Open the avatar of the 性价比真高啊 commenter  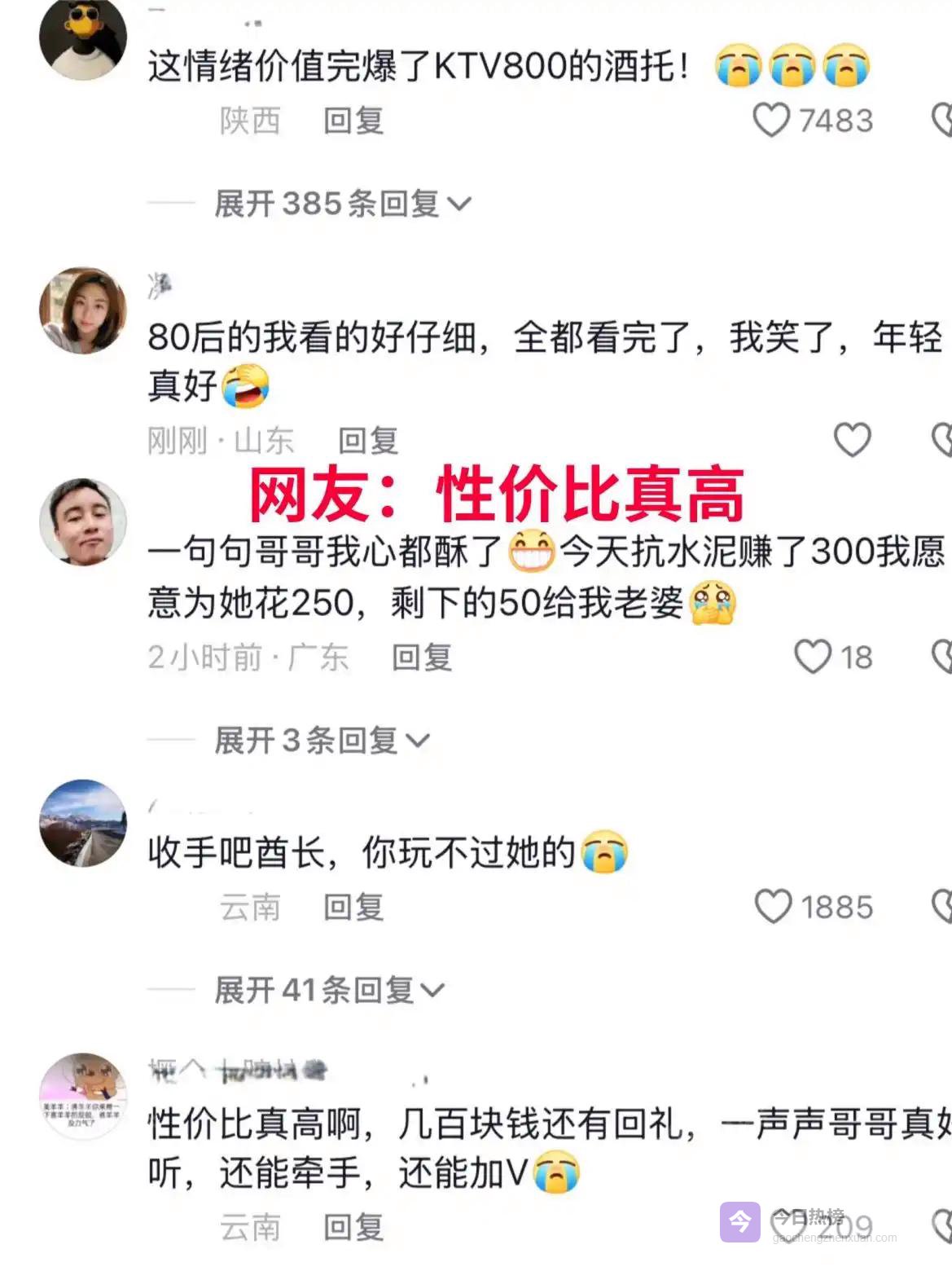point(83,1096)
